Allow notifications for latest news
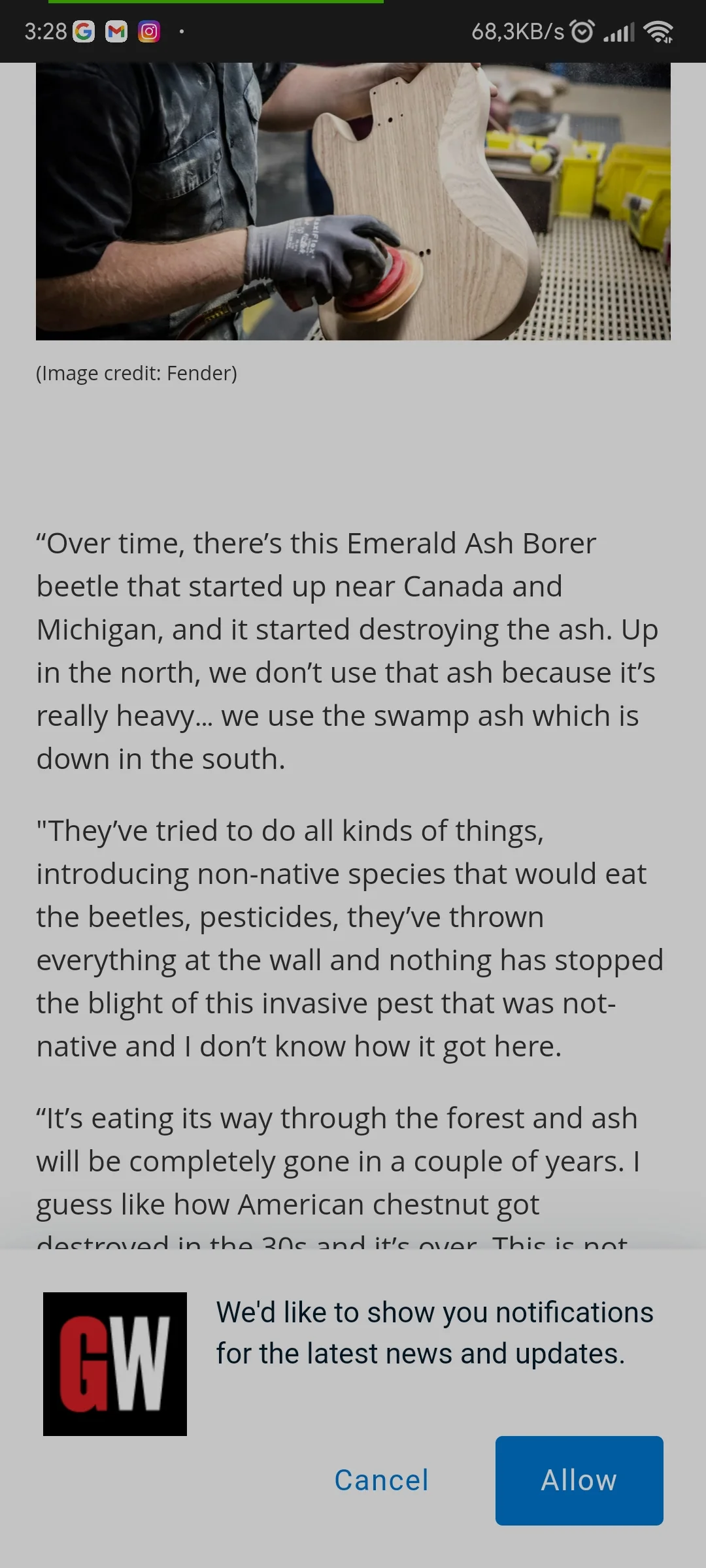The width and height of the screenshot is (706, 1568). [579, 1480]
